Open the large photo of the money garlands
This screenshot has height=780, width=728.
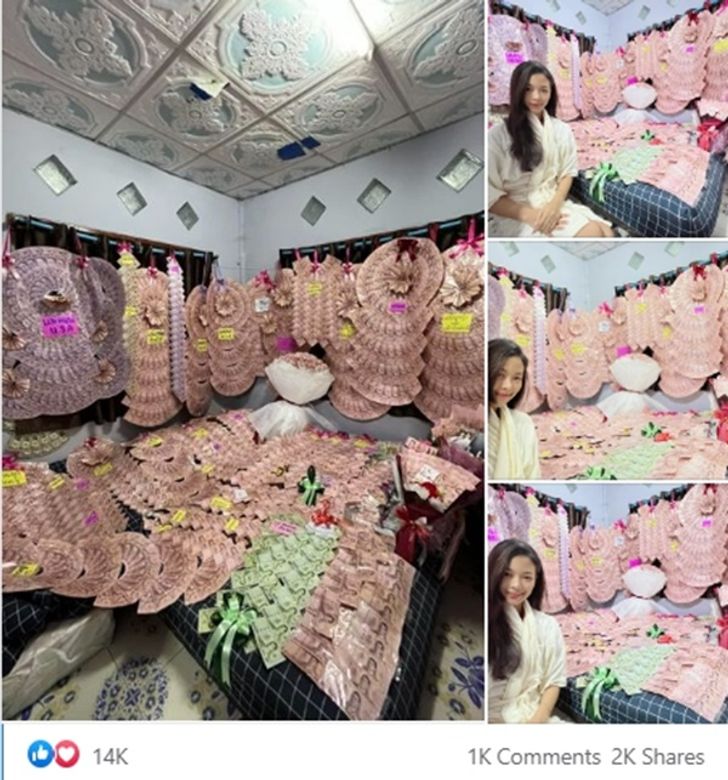(x=243, y=360)
